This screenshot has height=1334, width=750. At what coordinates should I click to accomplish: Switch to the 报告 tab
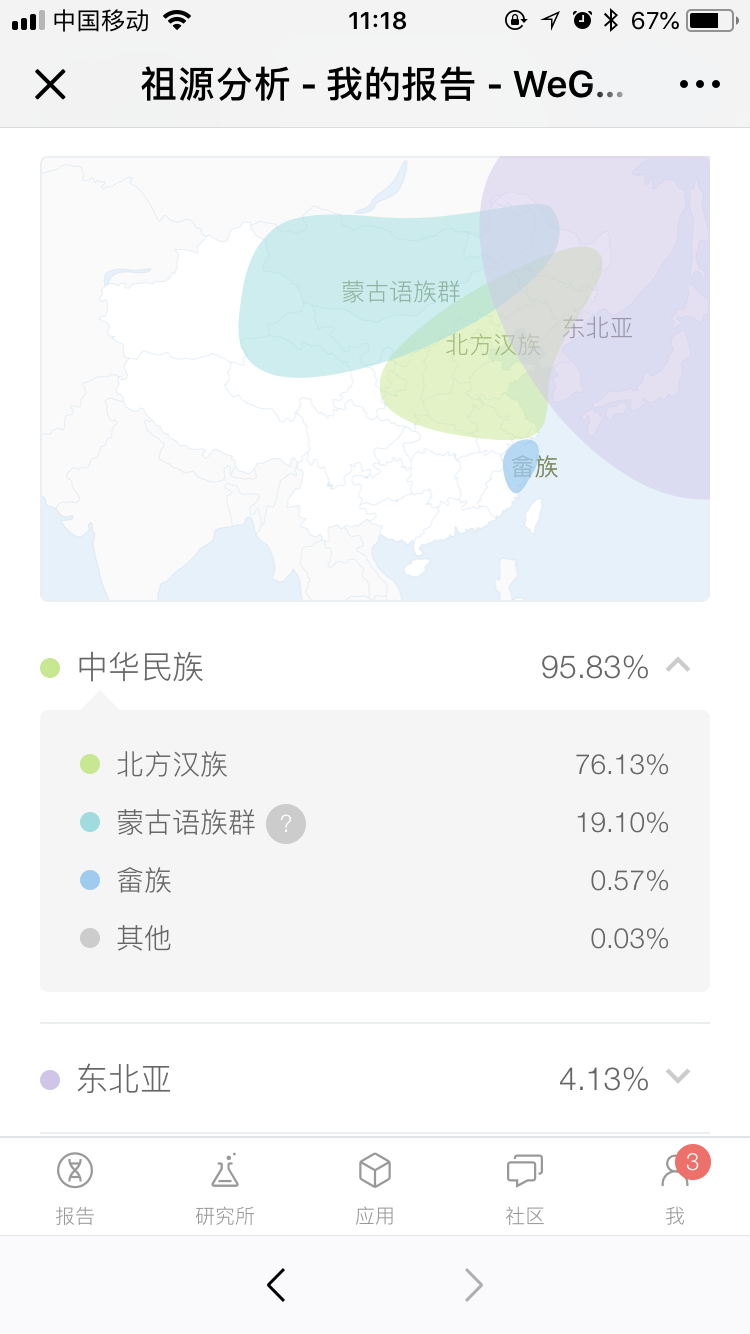coord(75,1188)
